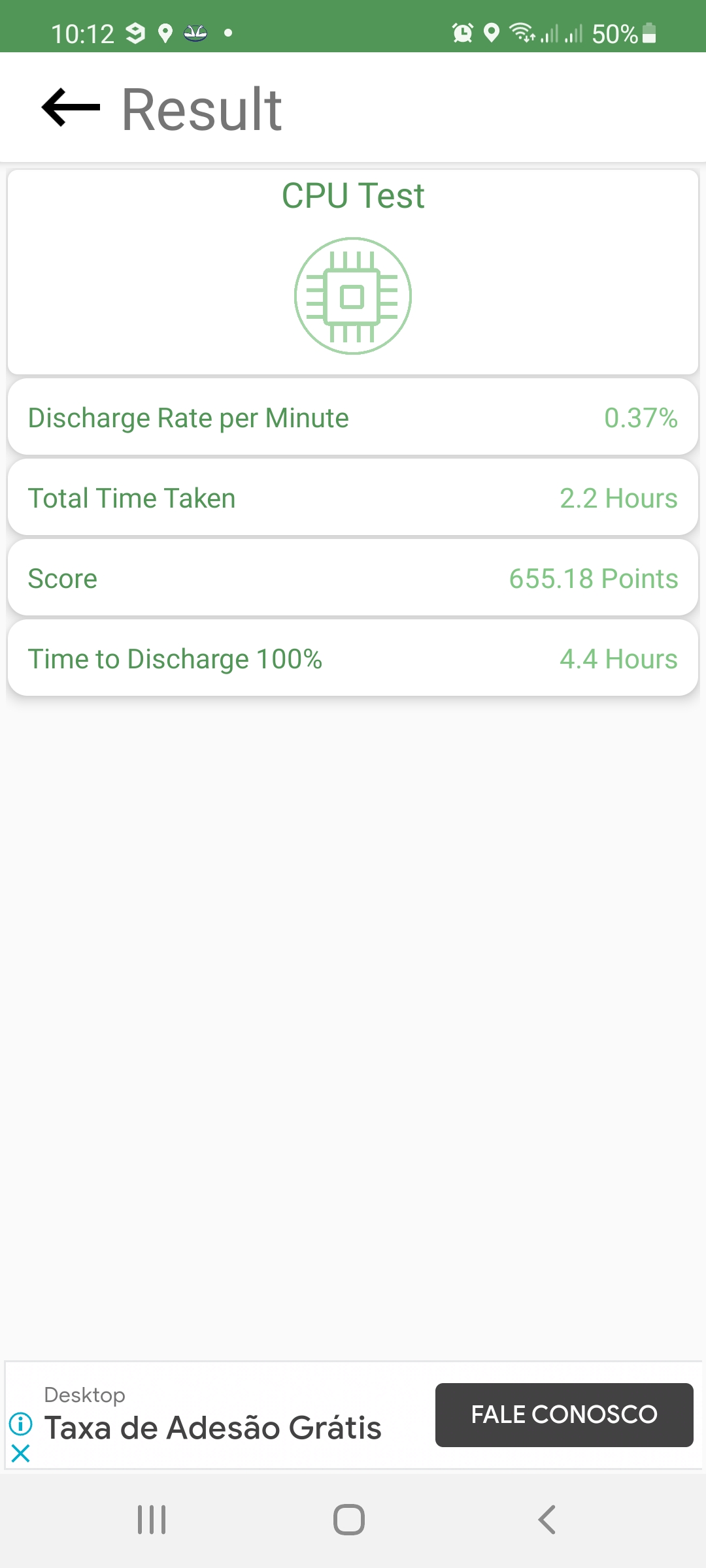The height and width of the screenshot is (1568, 706).
Task: Tap the location pin icon in status bar
Action: tap(488, 33)
